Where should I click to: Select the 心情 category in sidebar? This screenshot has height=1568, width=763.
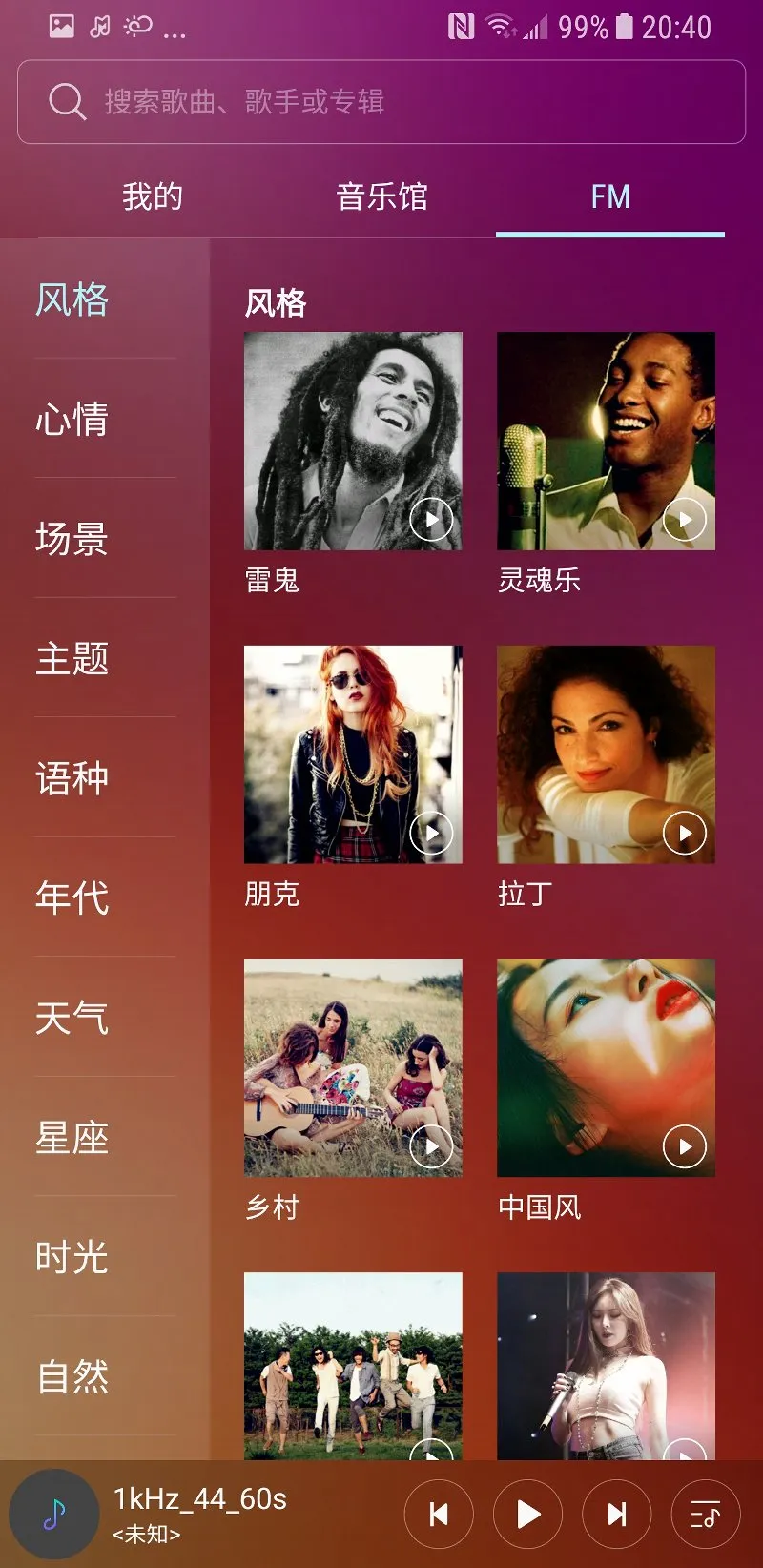click(72, 419)
